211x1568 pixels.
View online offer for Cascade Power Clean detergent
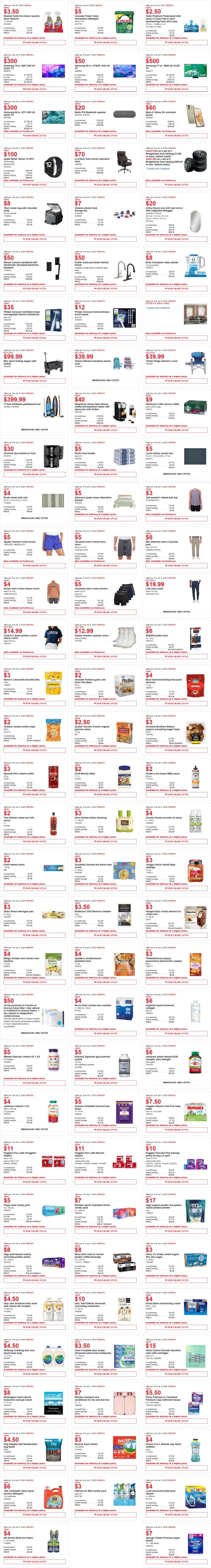105,43
